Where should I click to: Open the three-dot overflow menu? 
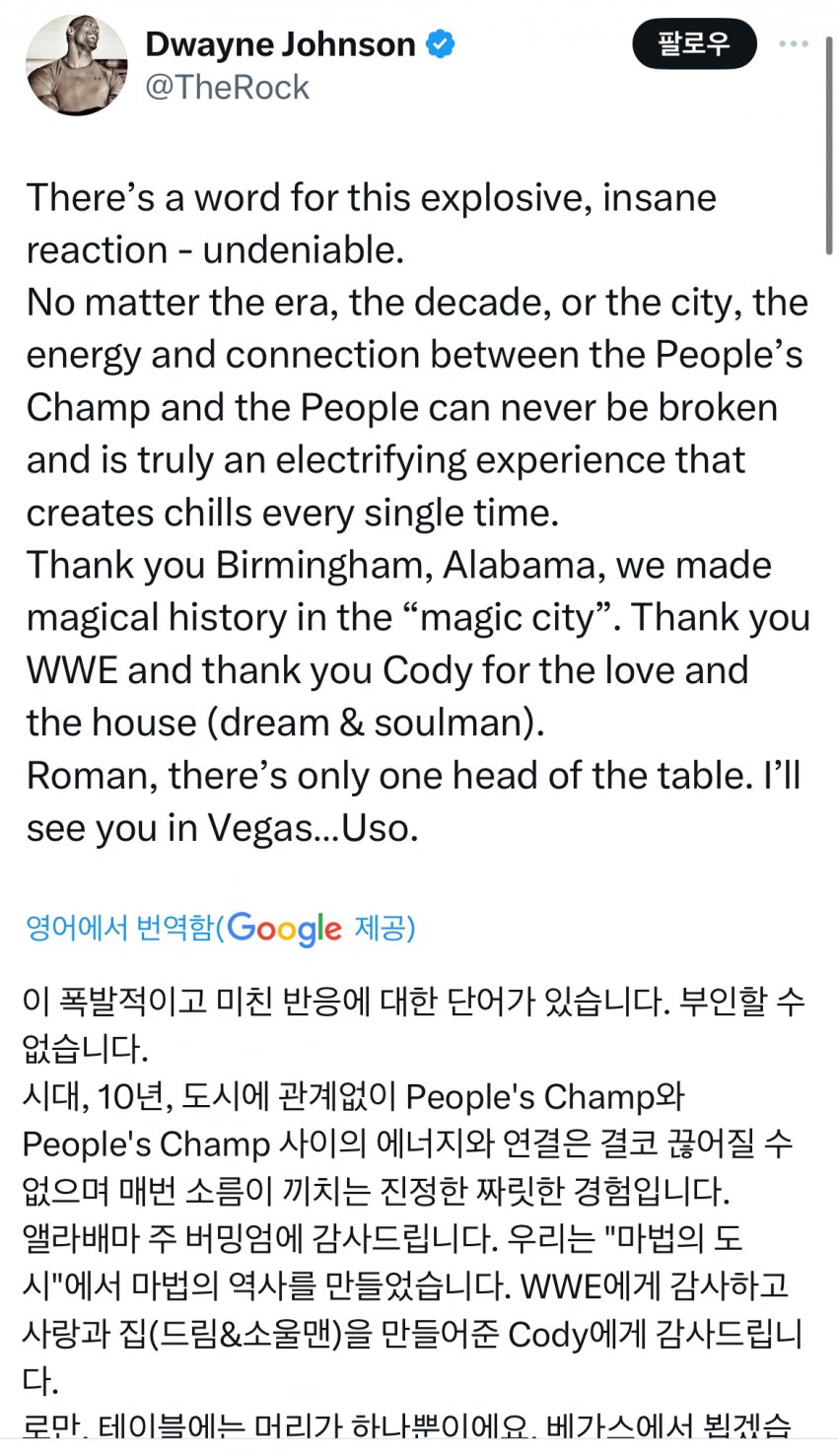pyautogui.click(x=794, y=44)
